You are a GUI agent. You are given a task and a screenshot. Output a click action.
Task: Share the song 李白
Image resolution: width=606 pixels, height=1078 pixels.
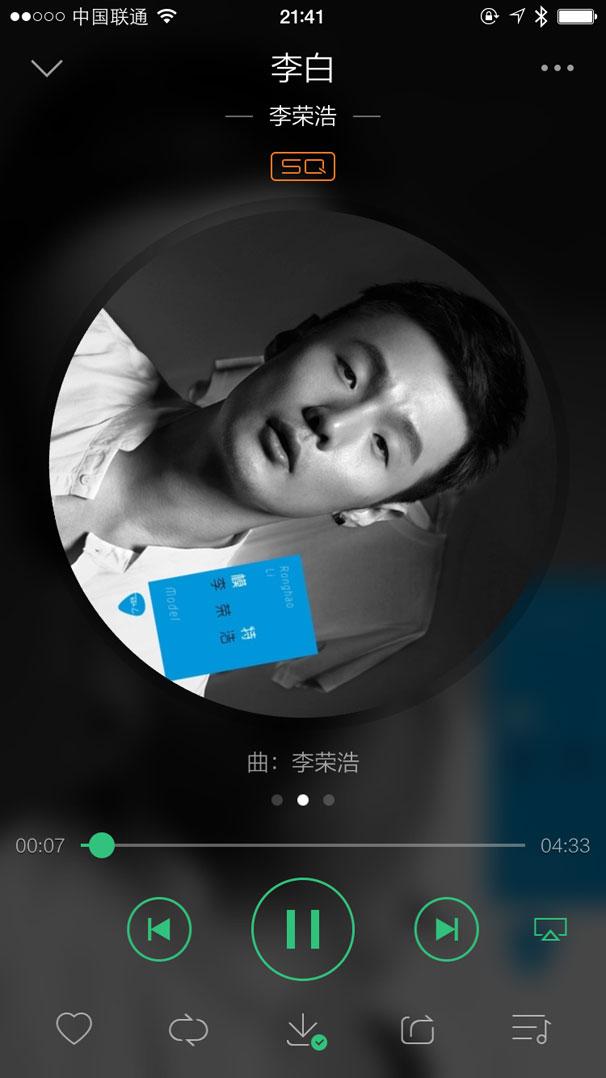417,1029
